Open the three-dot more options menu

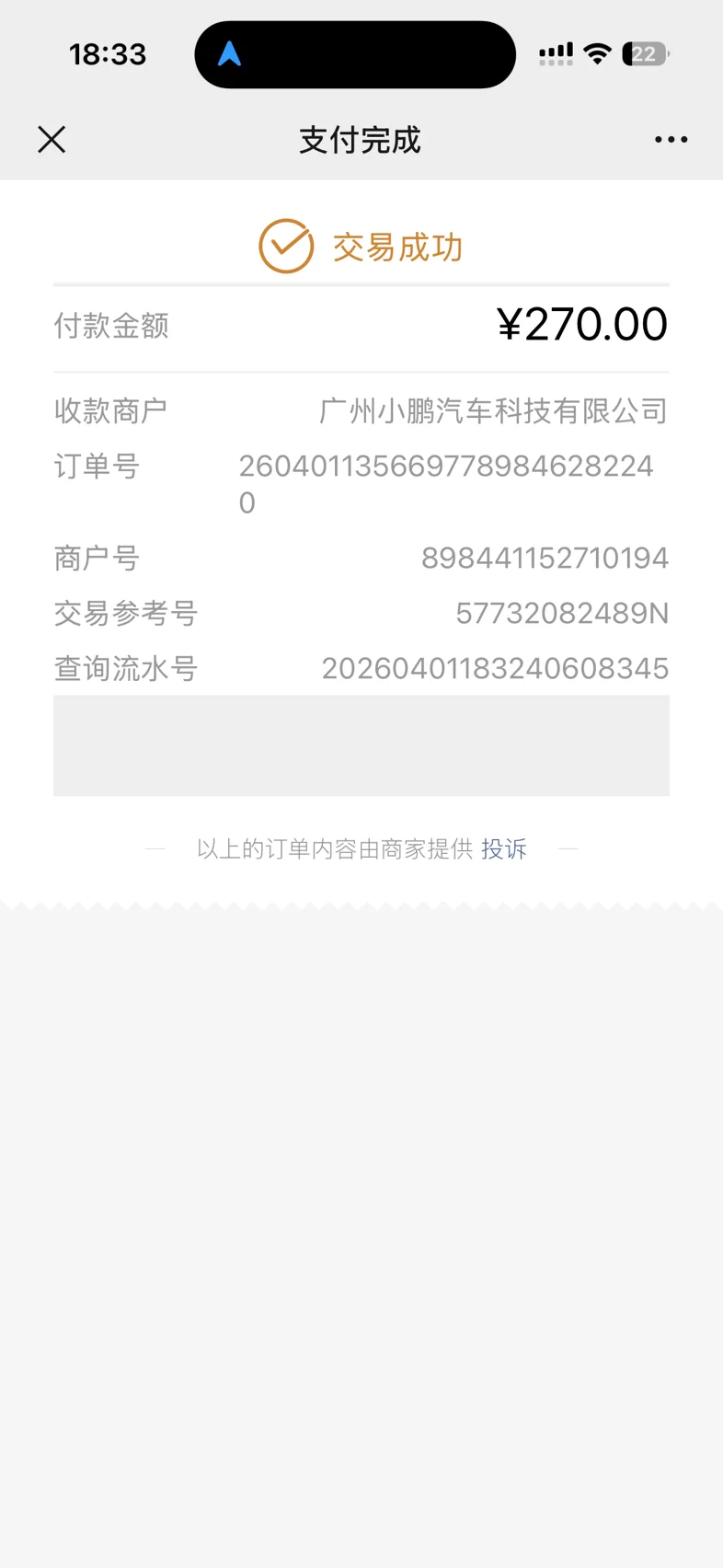(671, 140)
